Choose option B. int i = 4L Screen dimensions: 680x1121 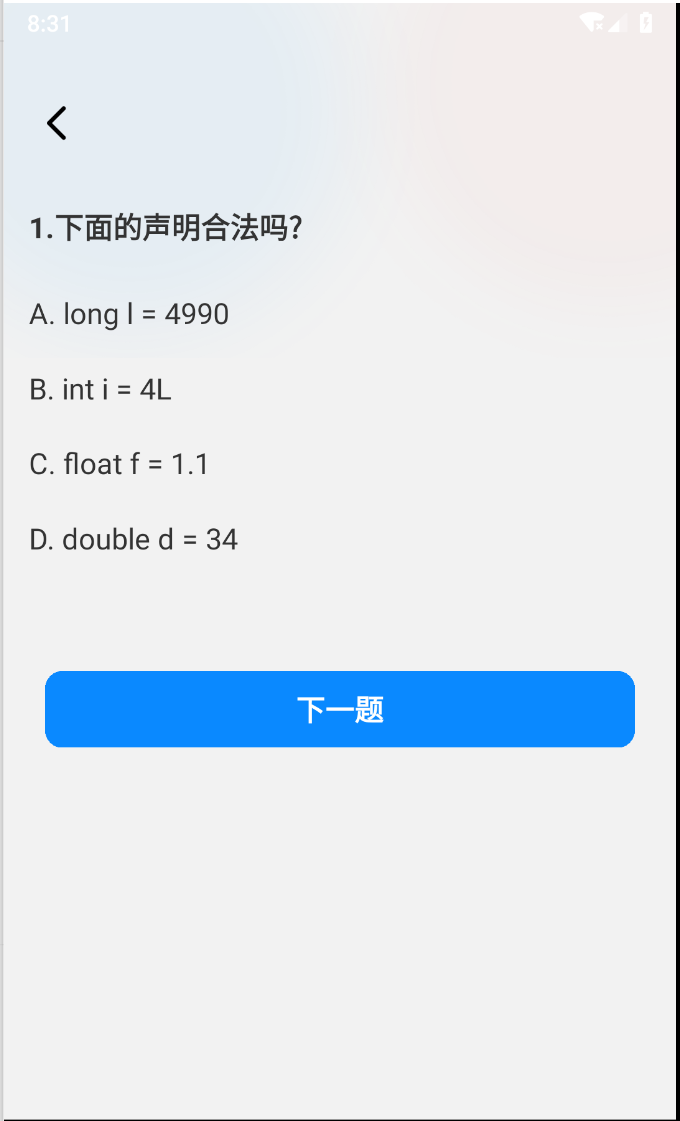click(101, 390)
